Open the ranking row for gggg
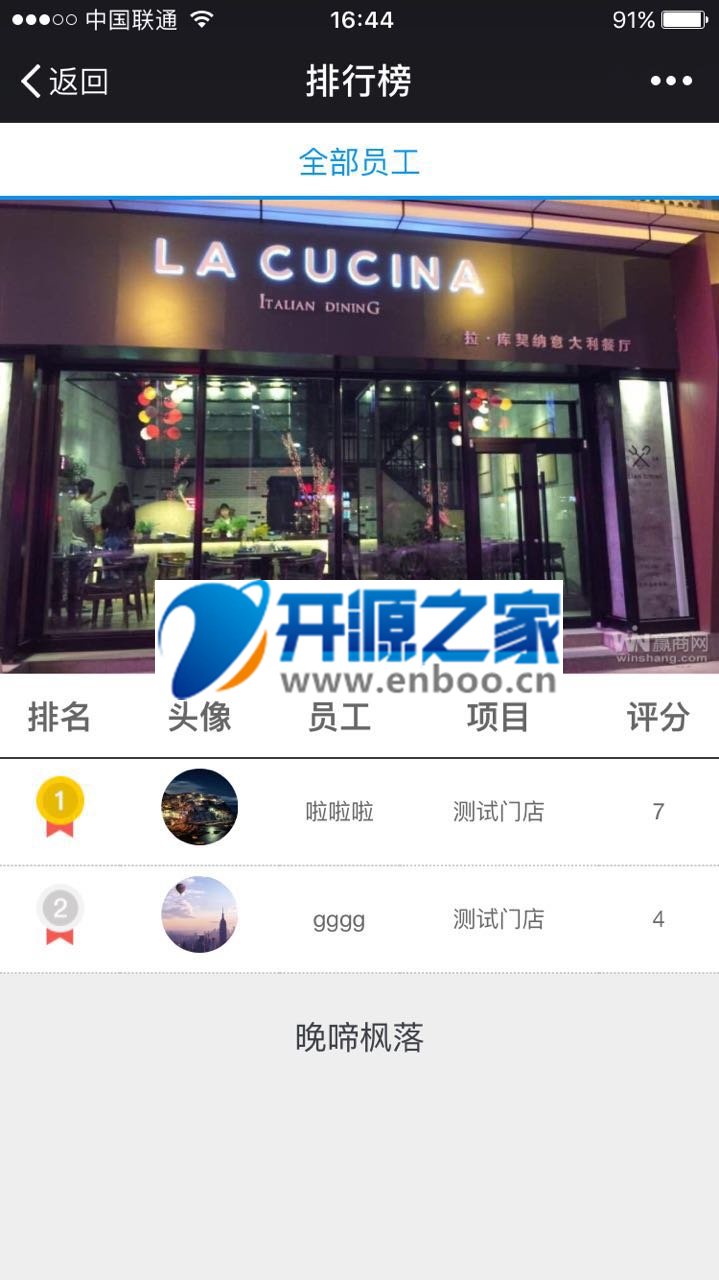The width and height of the screenshot is (719, 1280). coord(340,919)
